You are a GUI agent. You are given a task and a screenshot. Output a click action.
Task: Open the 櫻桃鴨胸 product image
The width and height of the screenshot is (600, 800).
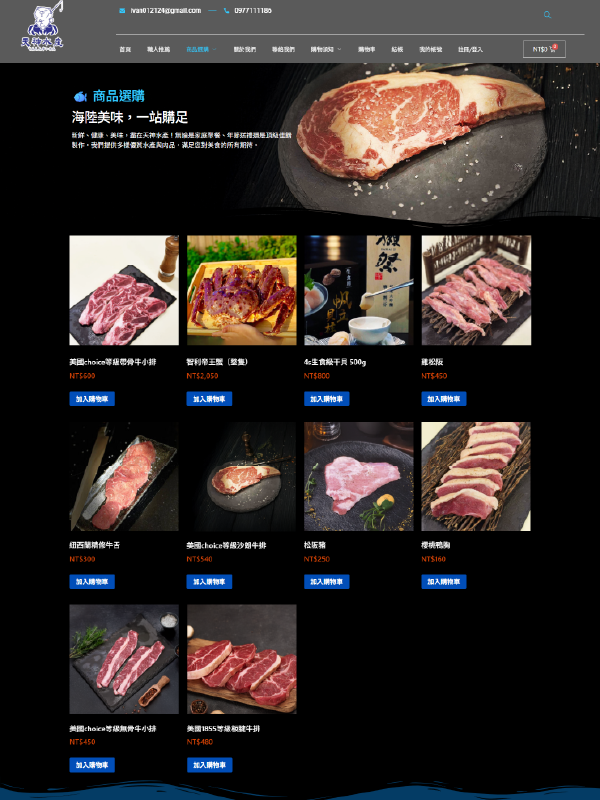(476, 476)
